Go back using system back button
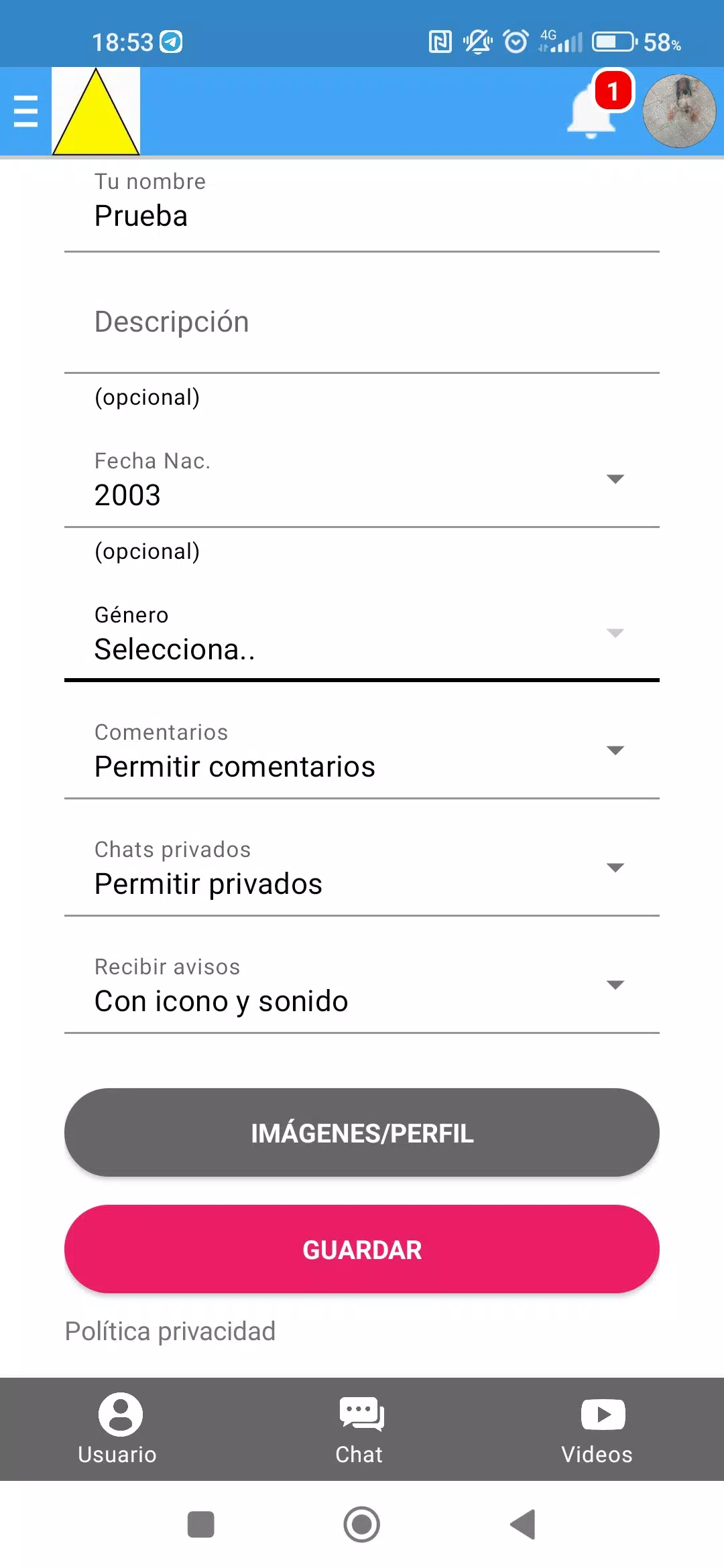724x1568 pixels. point(523,1524)
